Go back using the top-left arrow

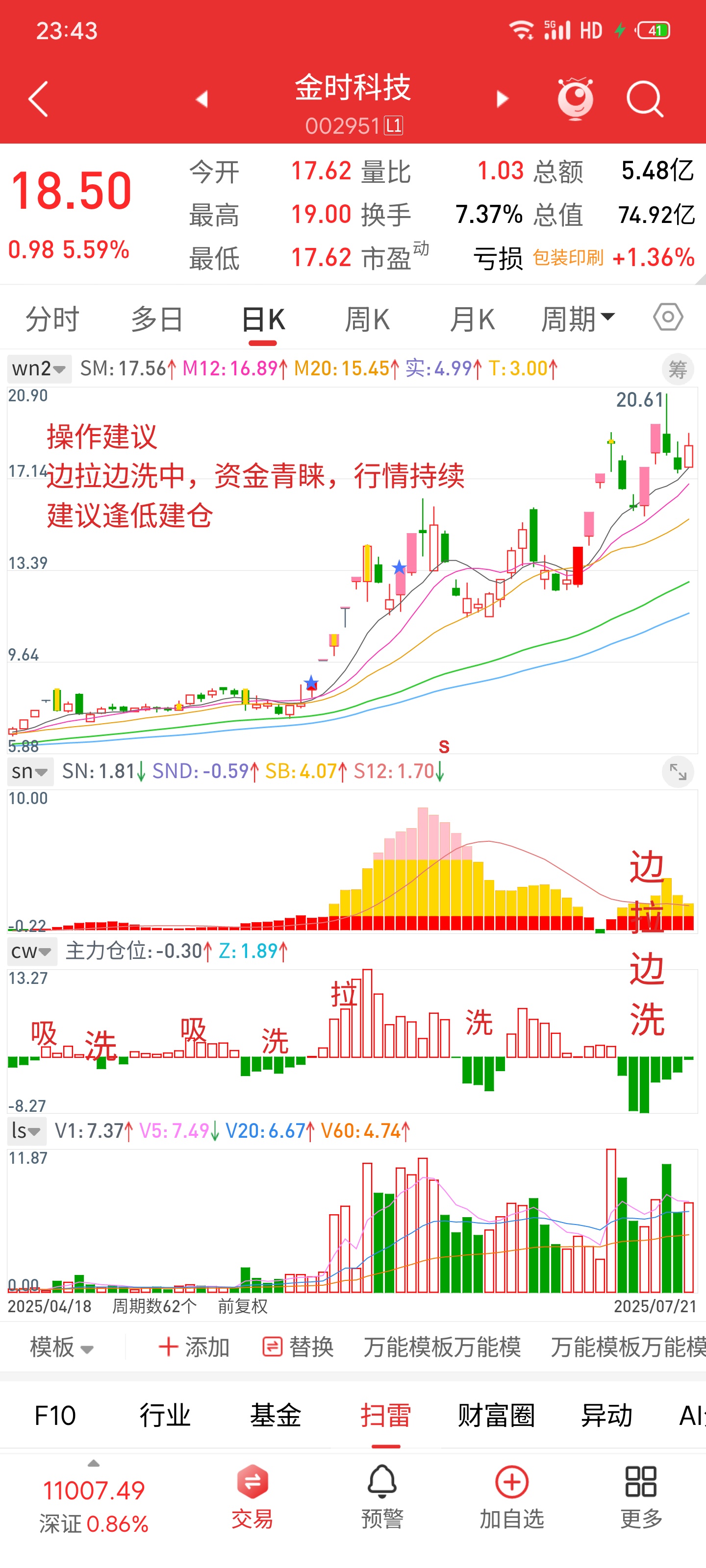[x=38, y=98]
